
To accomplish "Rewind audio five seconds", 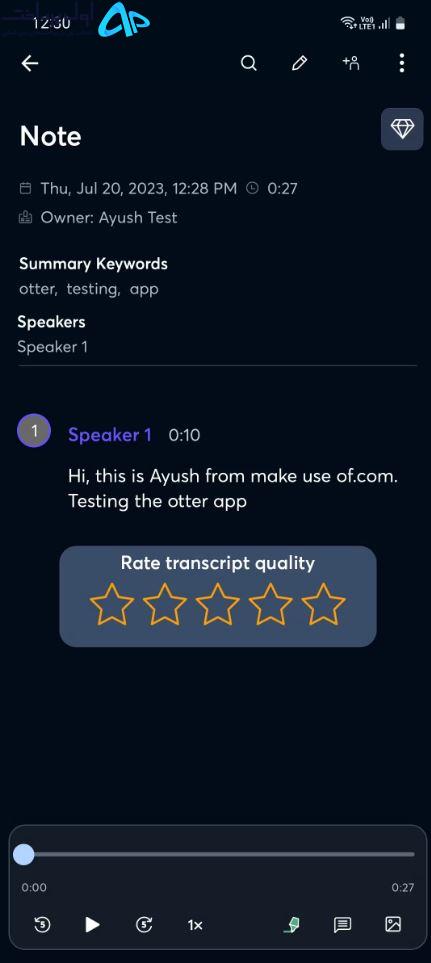I will (42, 924).
